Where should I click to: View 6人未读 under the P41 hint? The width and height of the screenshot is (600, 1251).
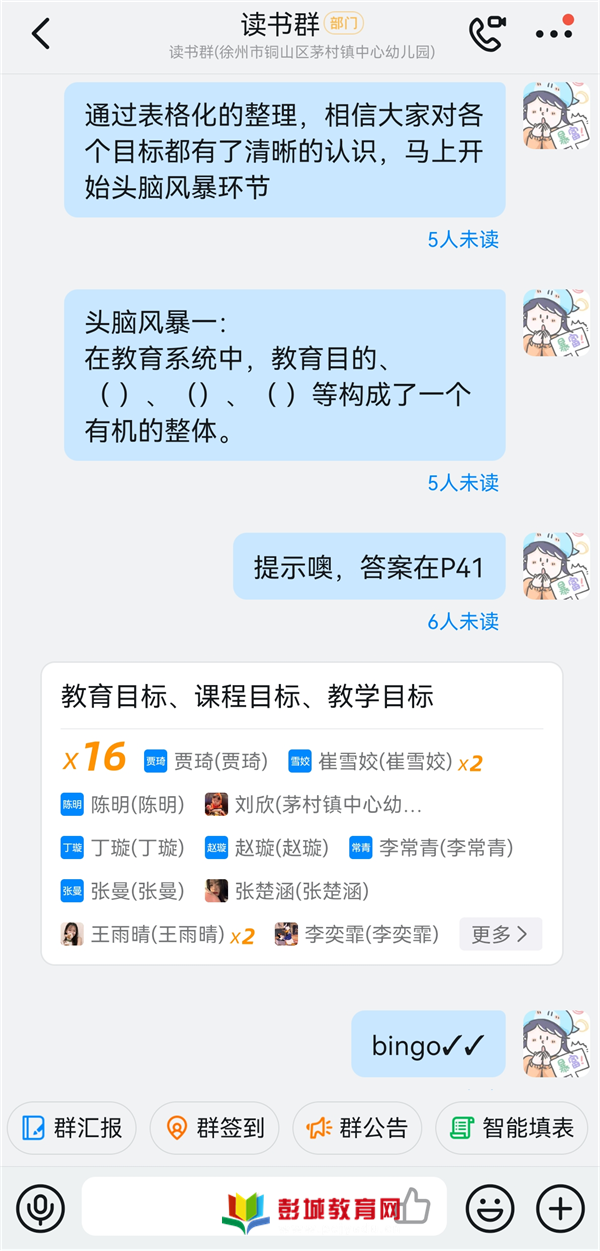click(463, 622)
